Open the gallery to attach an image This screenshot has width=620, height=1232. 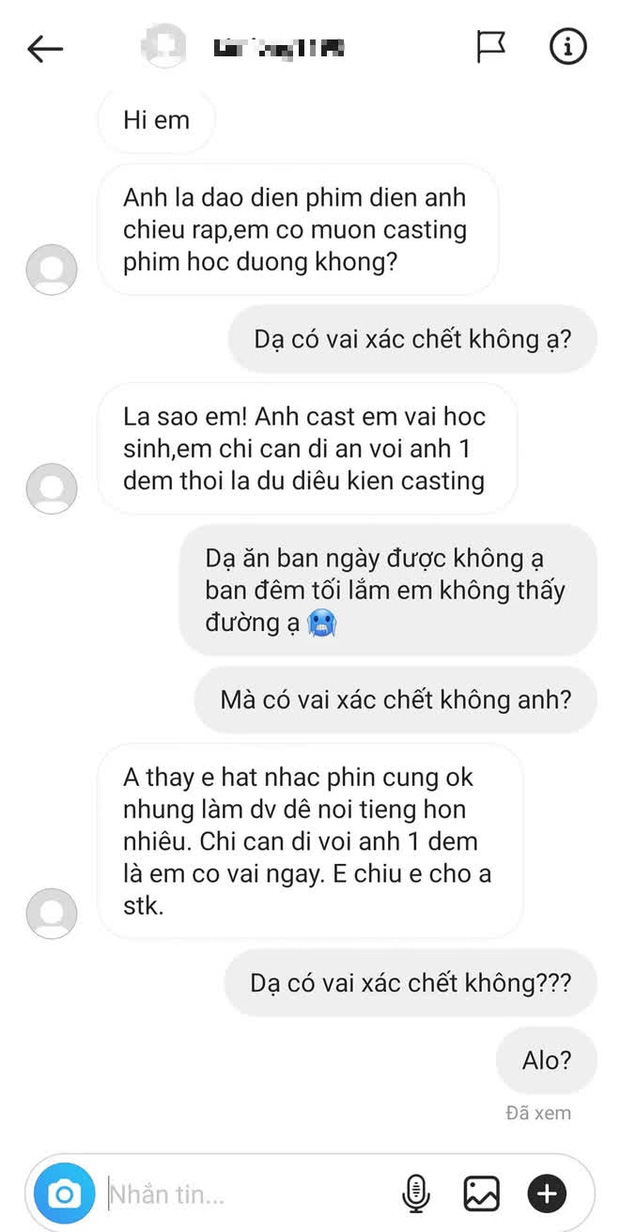click(x=481, y=1192)
